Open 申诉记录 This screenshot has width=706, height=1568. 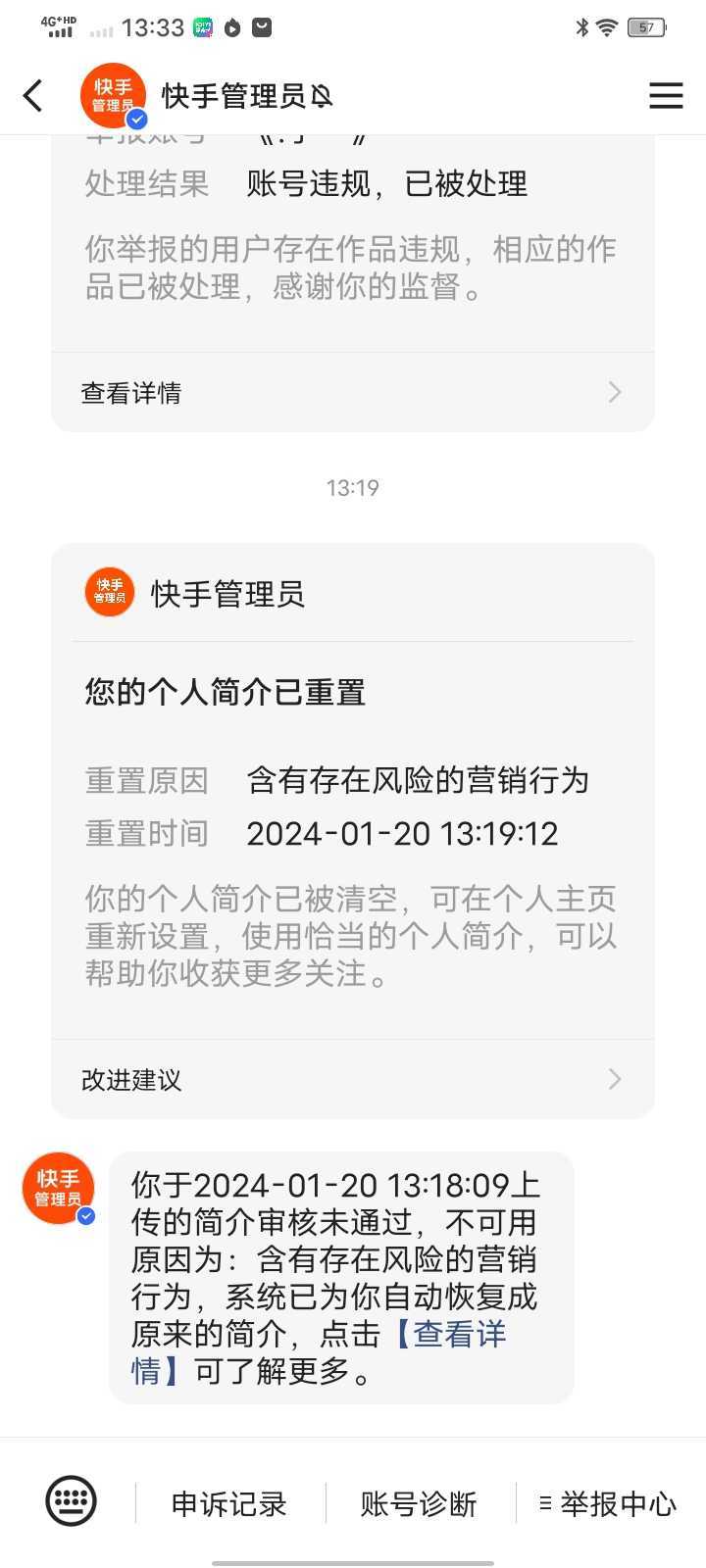(x=228, y=1503)
